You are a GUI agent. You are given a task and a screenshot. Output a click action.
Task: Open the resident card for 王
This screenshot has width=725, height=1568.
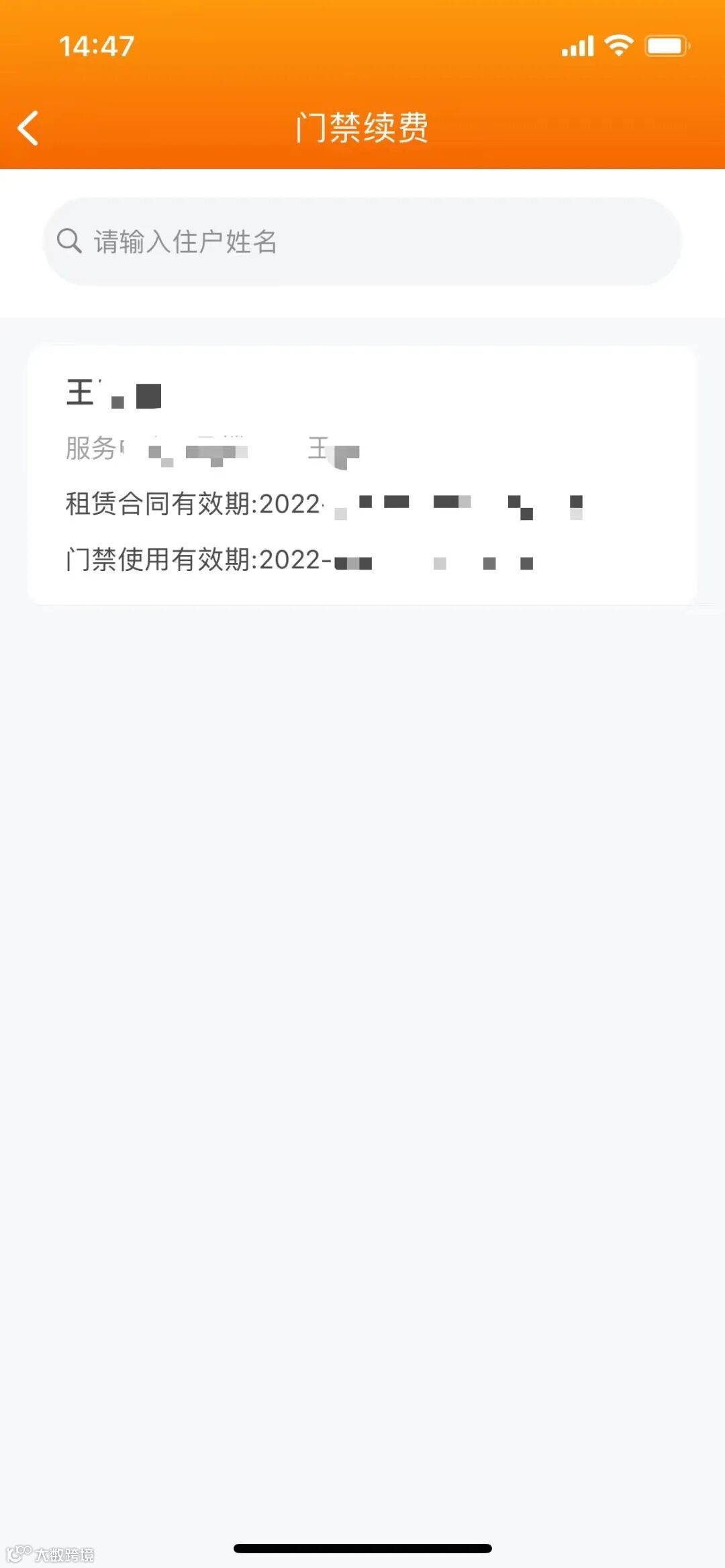362,475
